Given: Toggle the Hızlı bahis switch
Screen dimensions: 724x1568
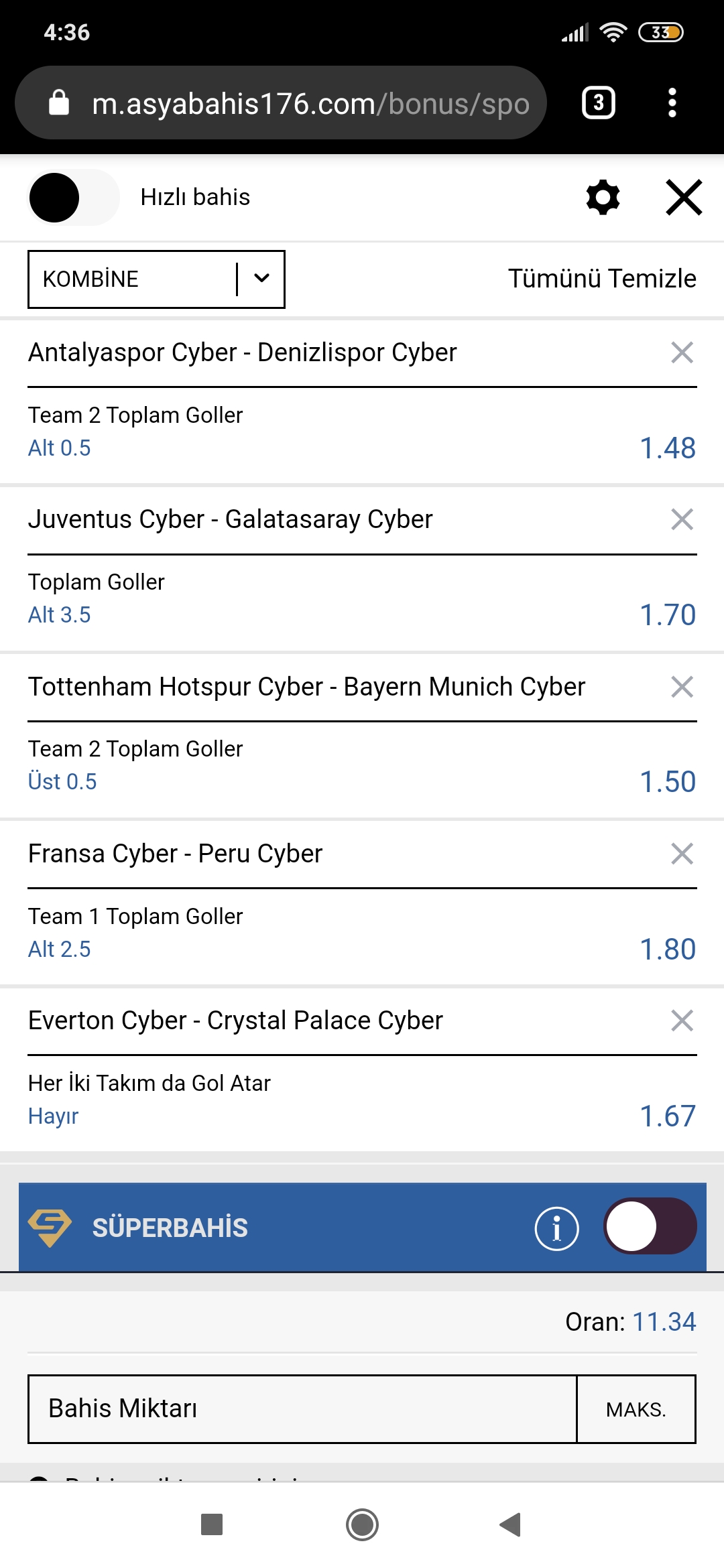Looking at the screenshot, I should 74,198.
